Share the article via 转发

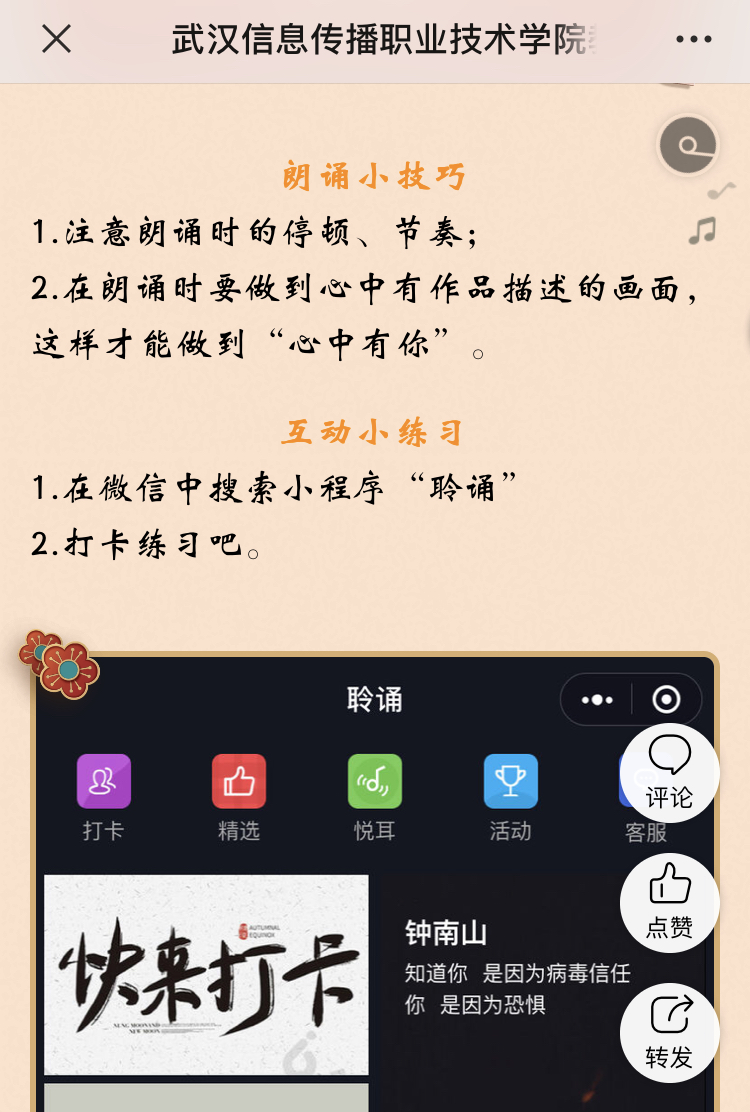(x=669, y=1032)
